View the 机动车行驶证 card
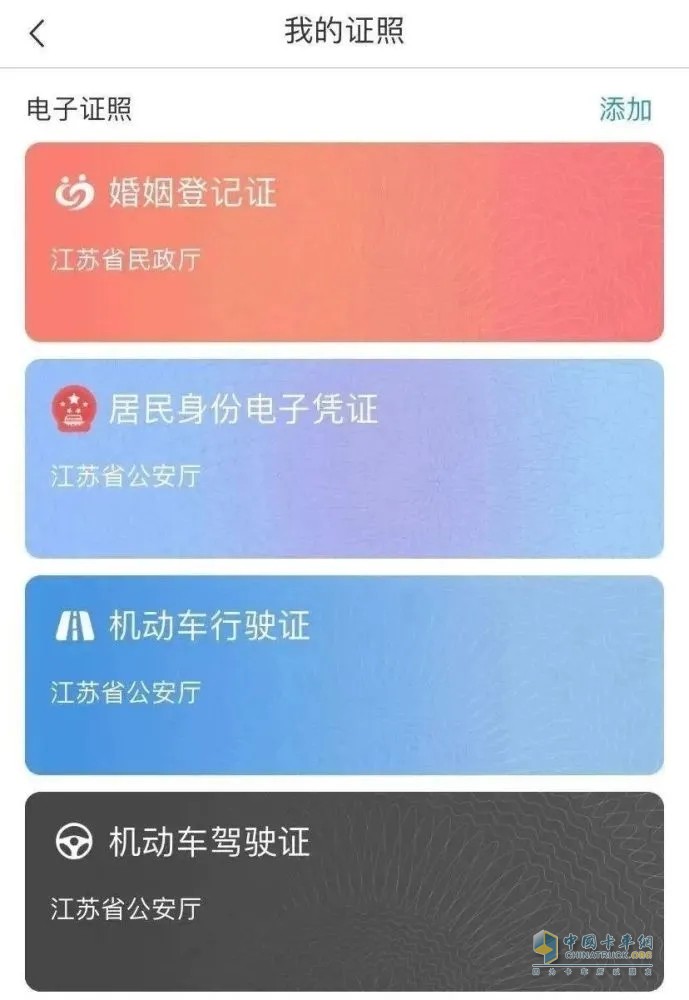 pos(344,674)
